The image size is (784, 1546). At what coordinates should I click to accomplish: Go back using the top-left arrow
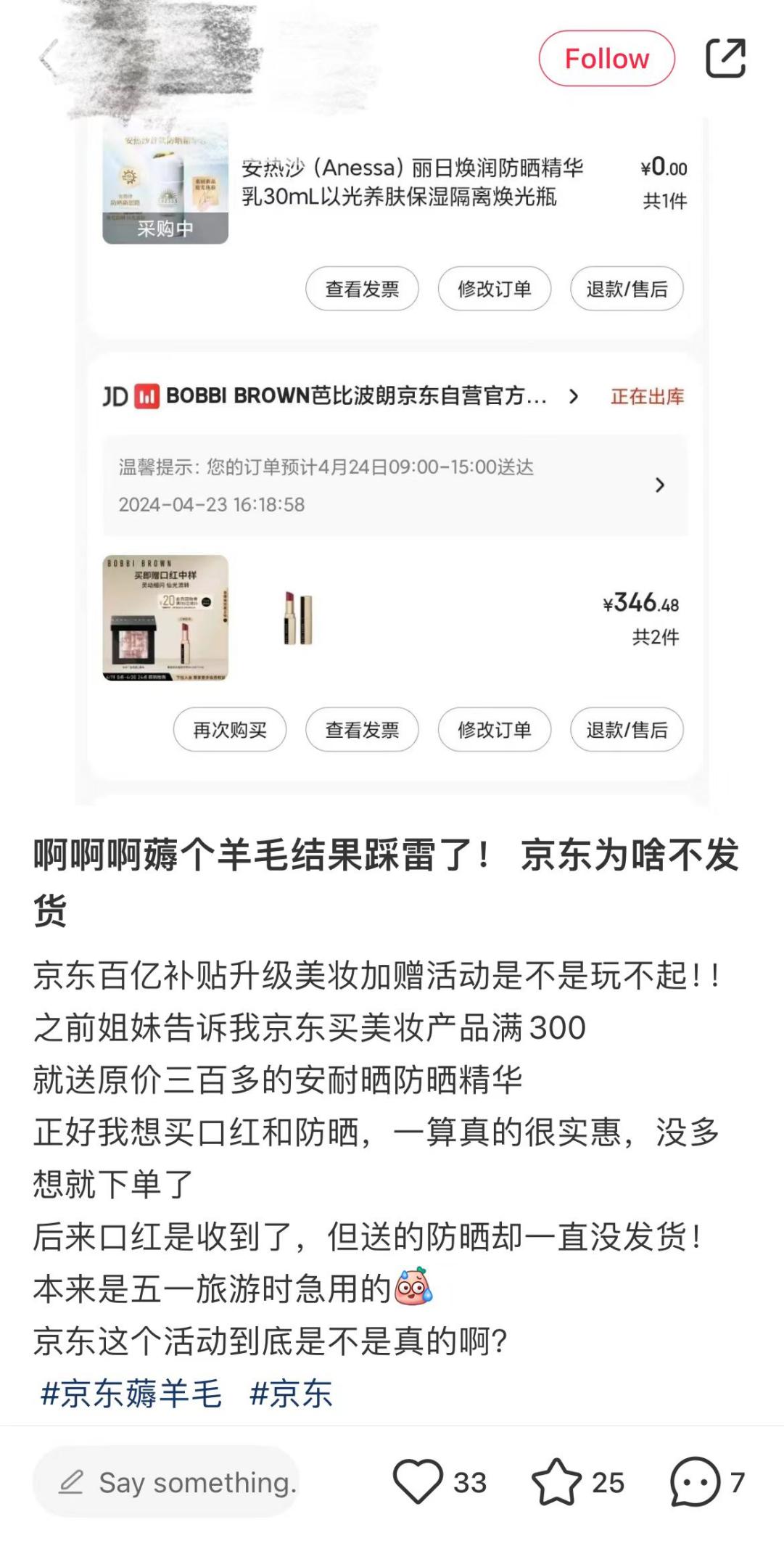[x=48, y=58]
